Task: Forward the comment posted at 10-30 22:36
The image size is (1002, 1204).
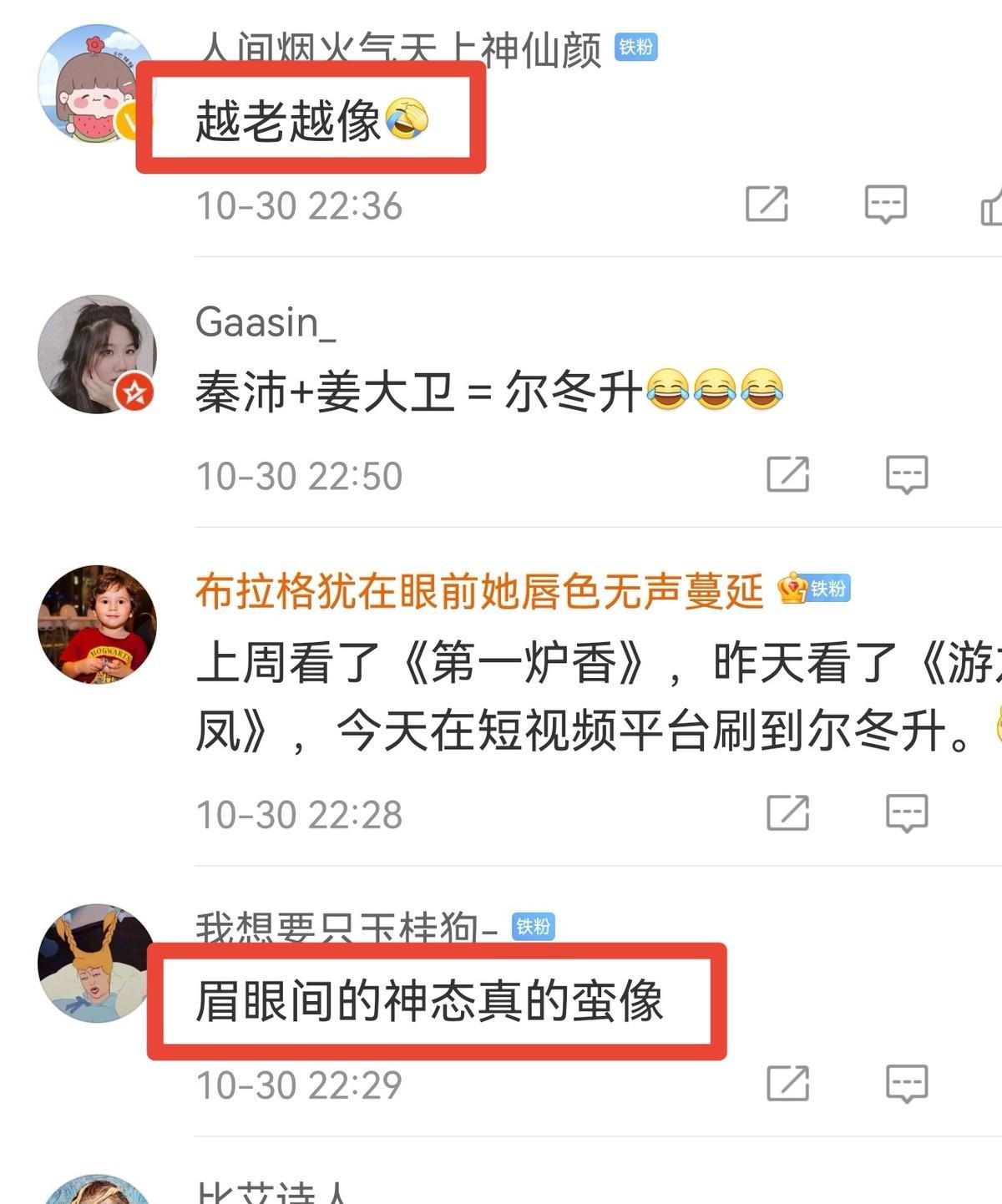Action: (767, 205)
